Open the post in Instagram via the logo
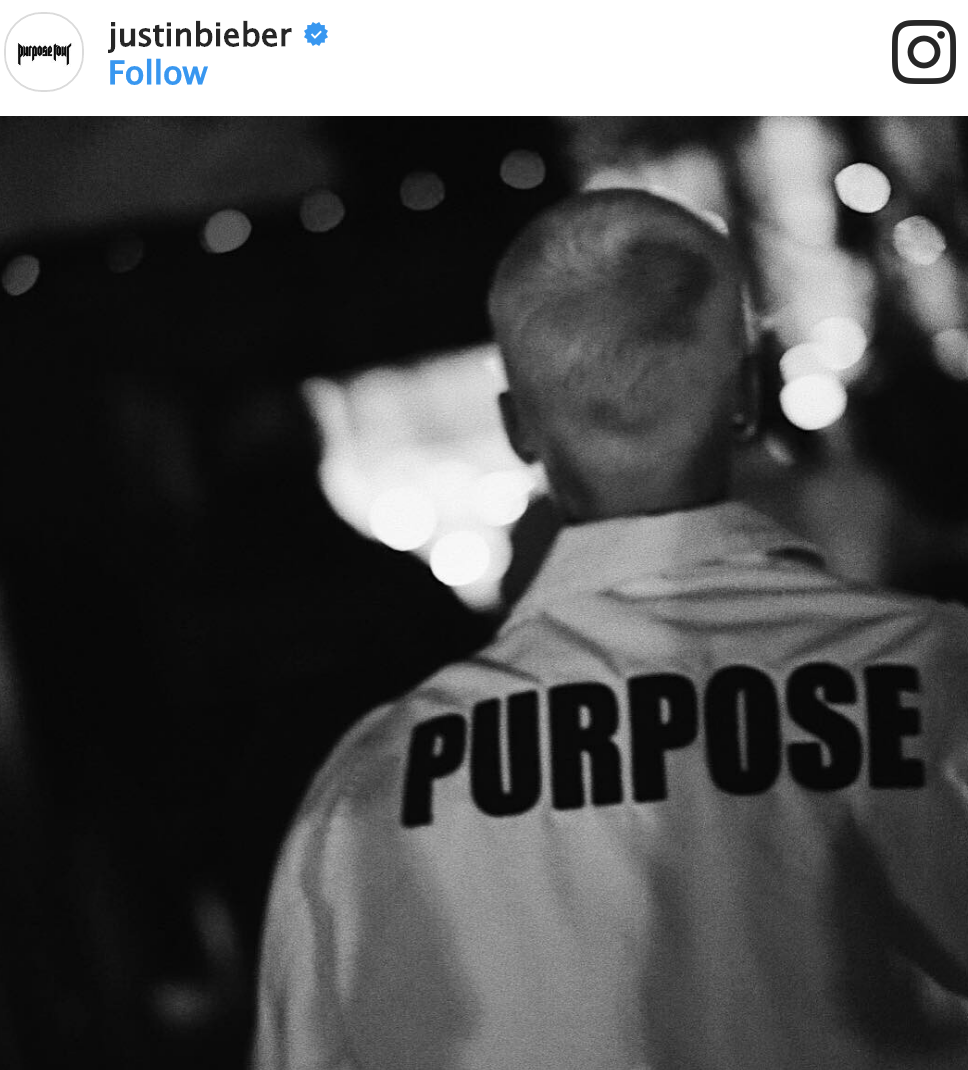The image size is (968, 1070). [x=923, y=52]
